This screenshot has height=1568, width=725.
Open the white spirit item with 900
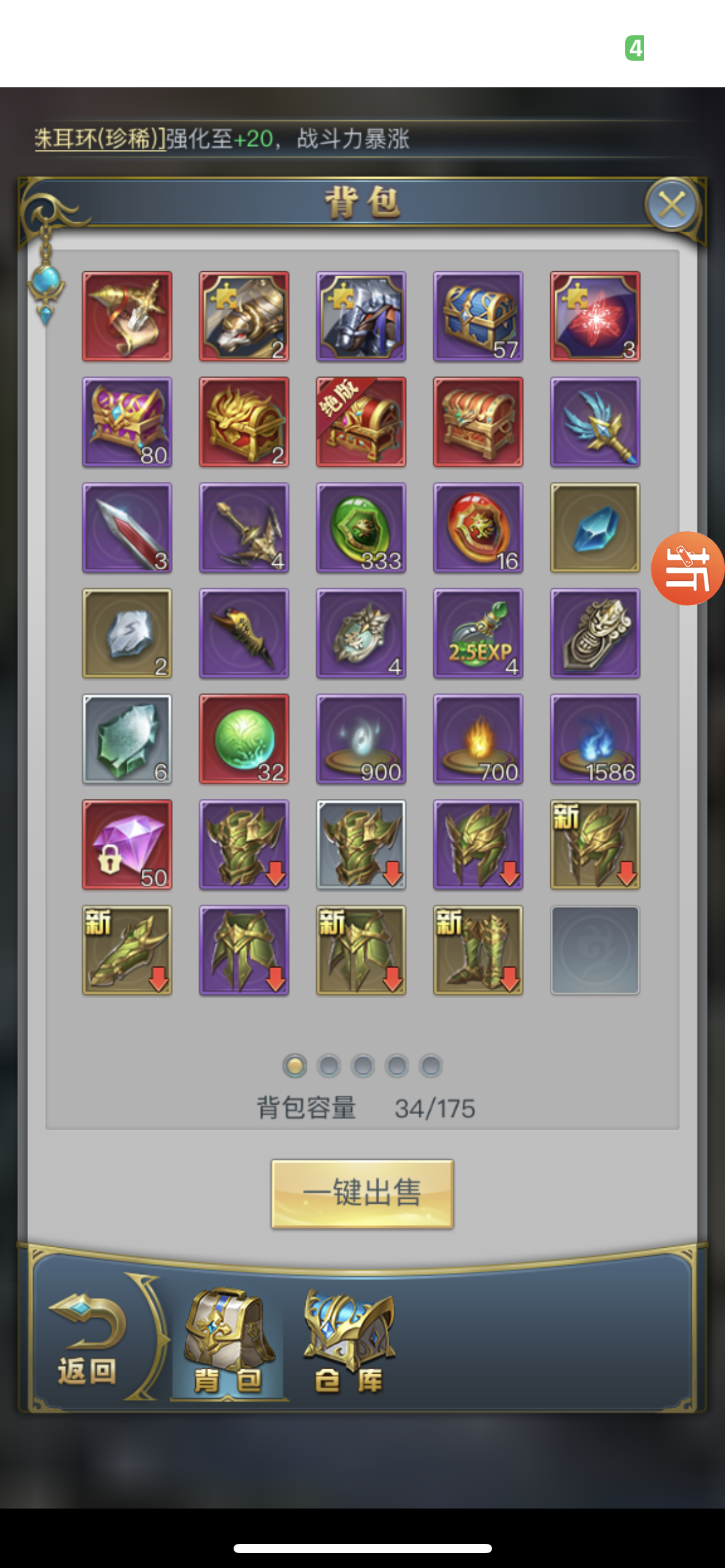coord(361,739)
